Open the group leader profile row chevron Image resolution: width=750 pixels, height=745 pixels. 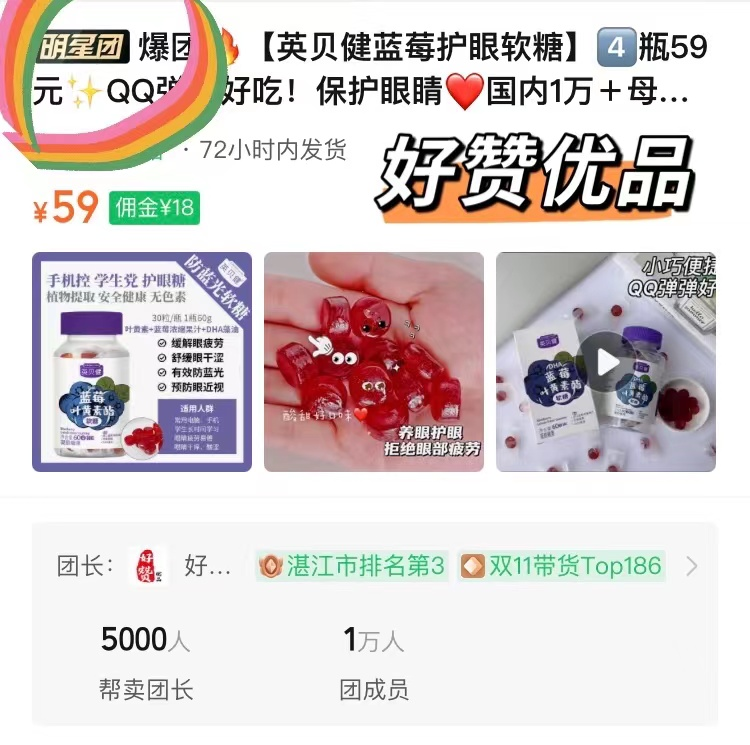(x=691, y=567)
